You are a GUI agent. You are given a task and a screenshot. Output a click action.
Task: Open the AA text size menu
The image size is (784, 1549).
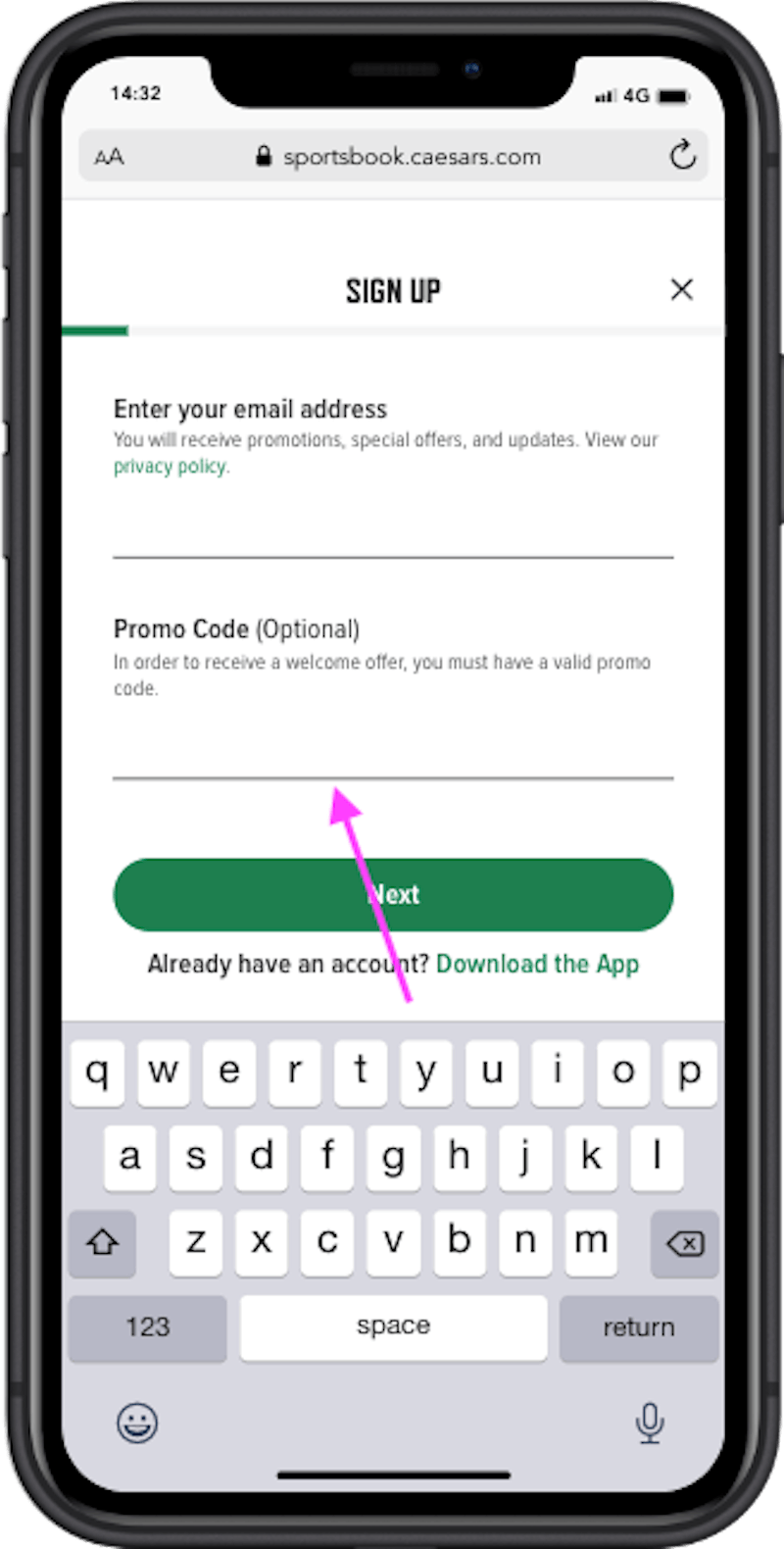click(109, 157)
